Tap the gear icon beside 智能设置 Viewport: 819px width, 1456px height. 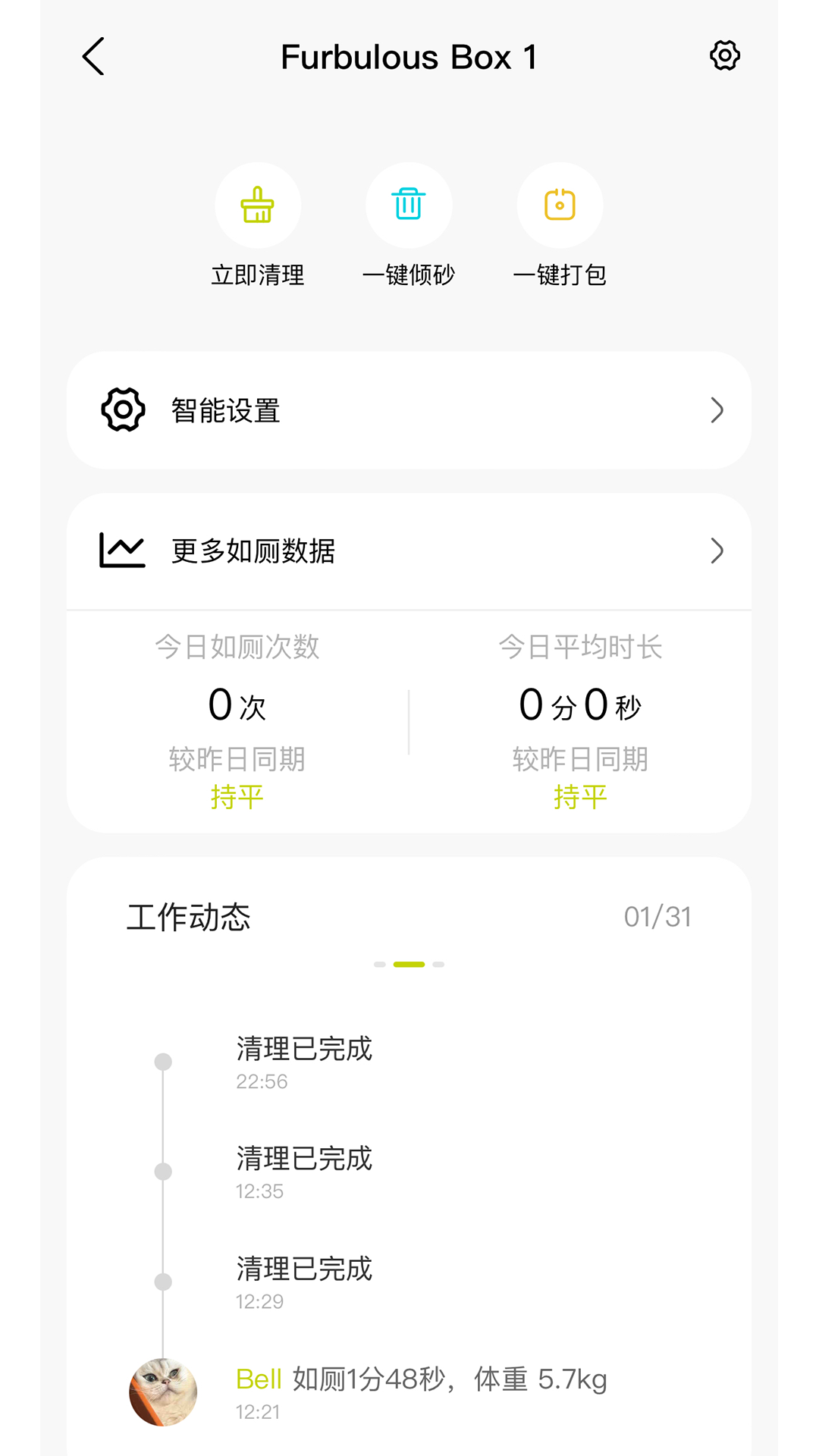(121, 410)
